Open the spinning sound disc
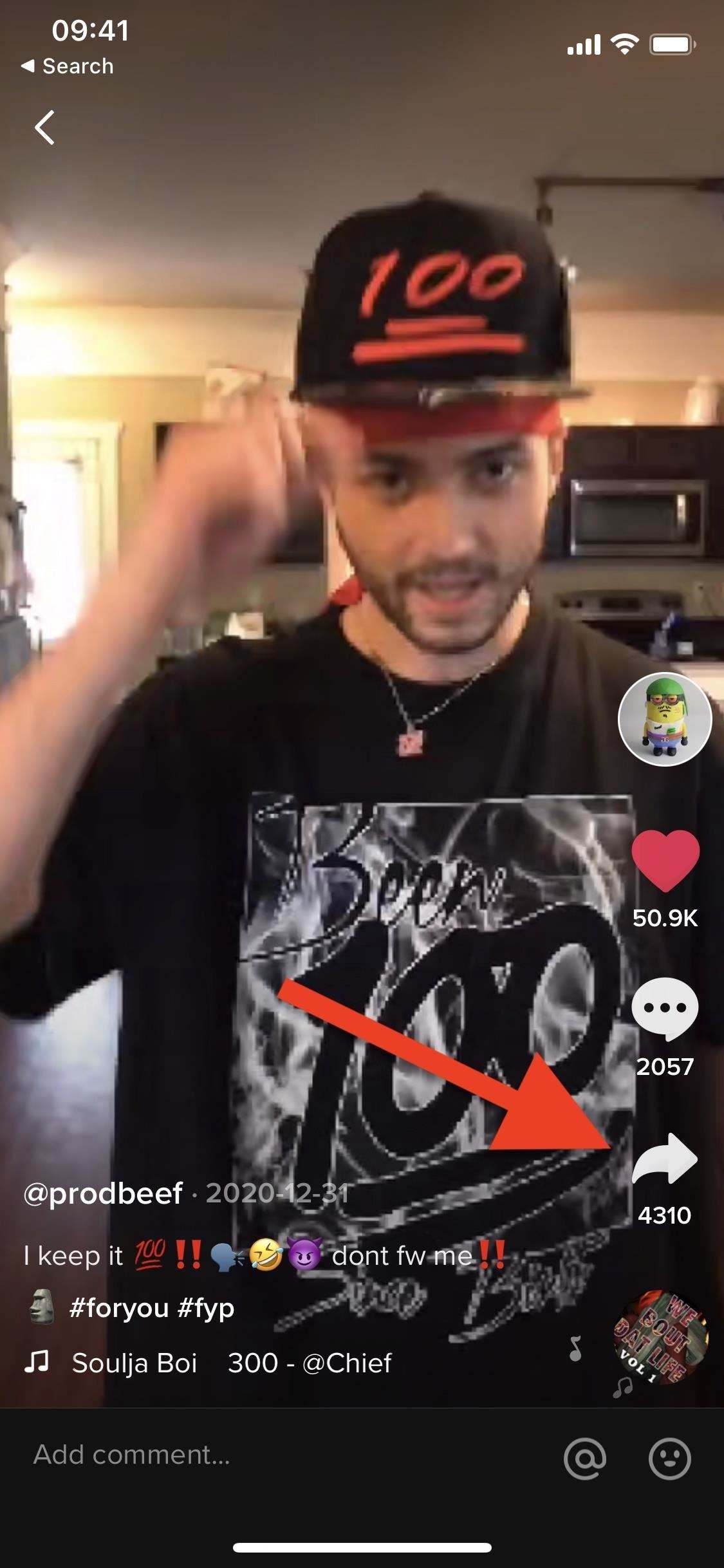Image resolution: width=724 pixels, height=1568 pixels. coord(663,1338)
